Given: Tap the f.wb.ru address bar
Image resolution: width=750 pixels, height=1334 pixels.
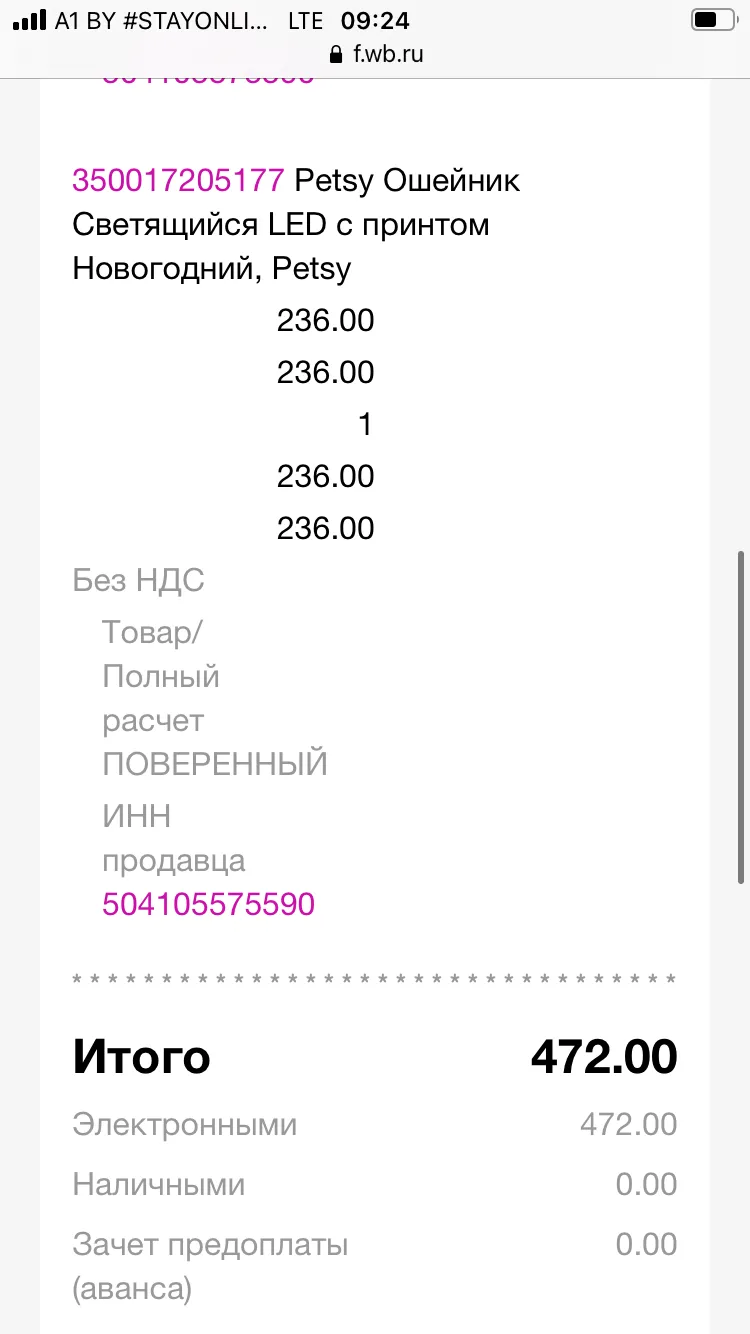Looking at the screenshot, I should click(375, 54).
